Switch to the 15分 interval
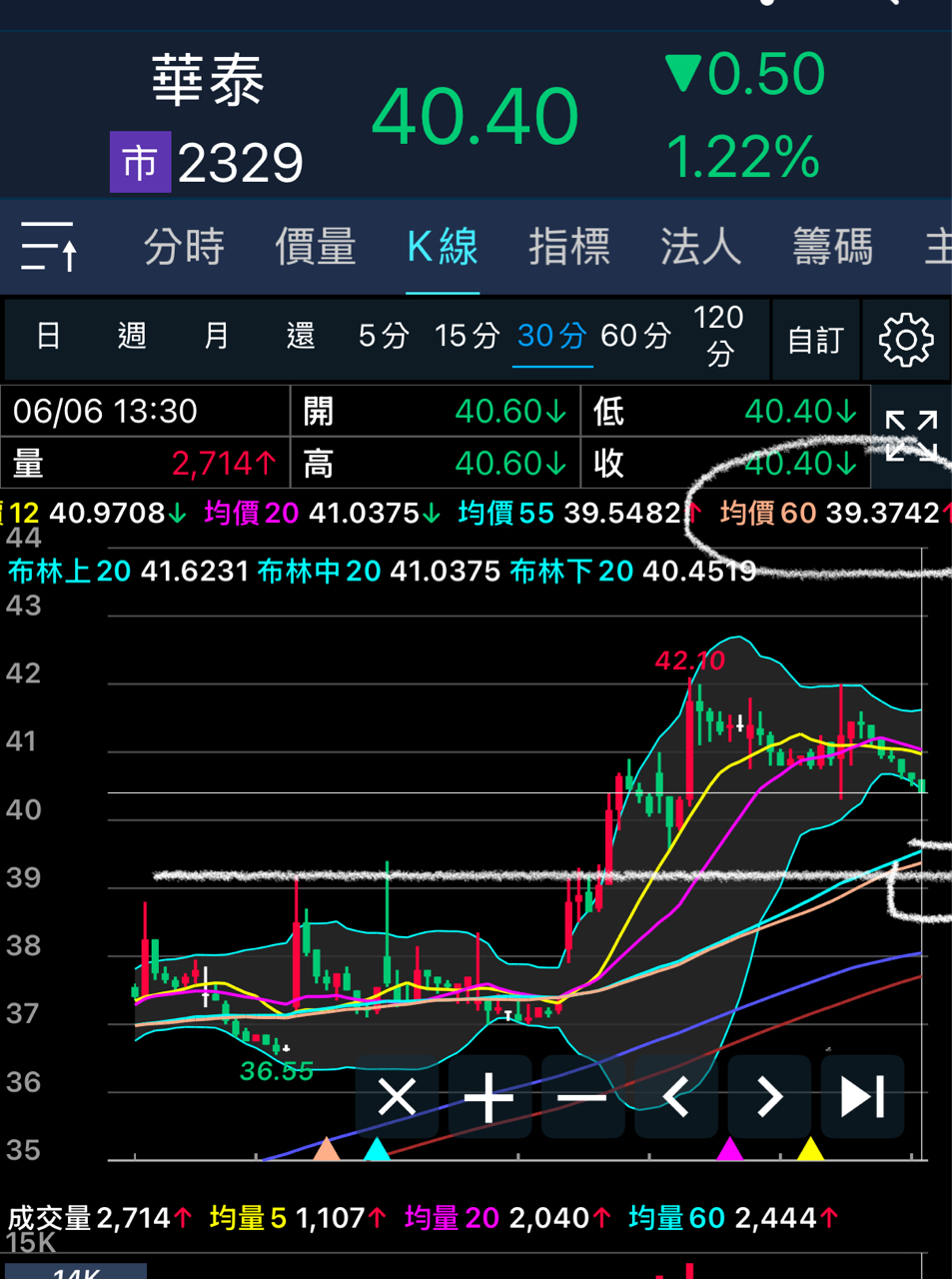Viewport: 952px width, 1279px height. coord(467,336)
